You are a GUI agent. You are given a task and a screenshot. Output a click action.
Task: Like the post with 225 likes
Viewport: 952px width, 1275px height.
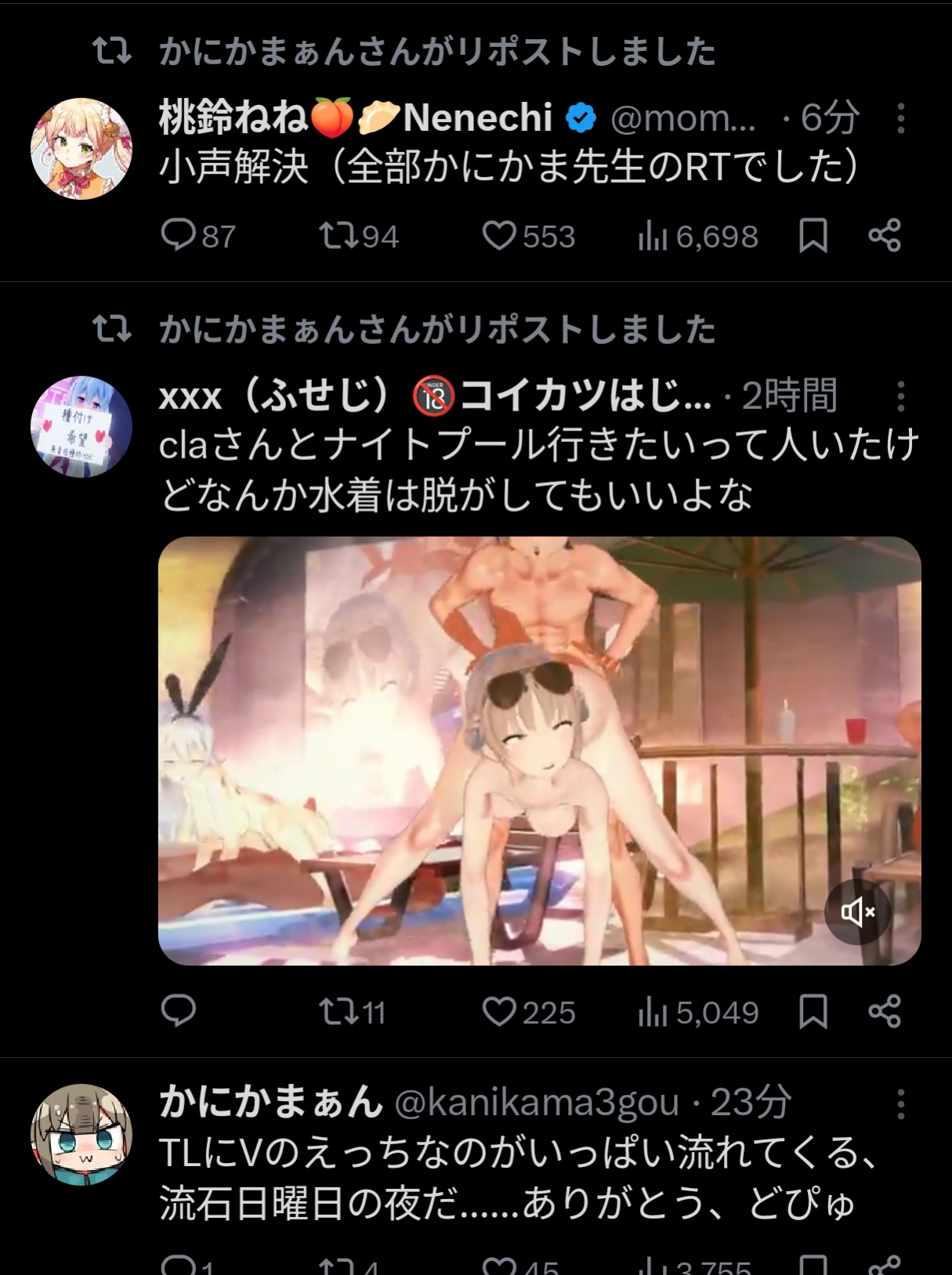pyautogui.click(x=499, y=1011)
